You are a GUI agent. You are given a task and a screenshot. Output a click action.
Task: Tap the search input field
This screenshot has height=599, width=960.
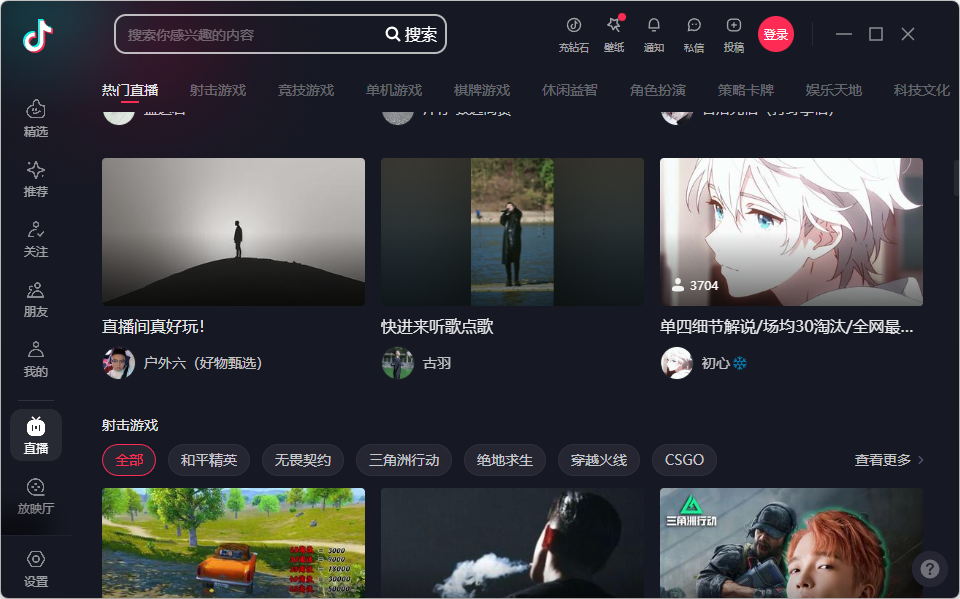[250, 34]
